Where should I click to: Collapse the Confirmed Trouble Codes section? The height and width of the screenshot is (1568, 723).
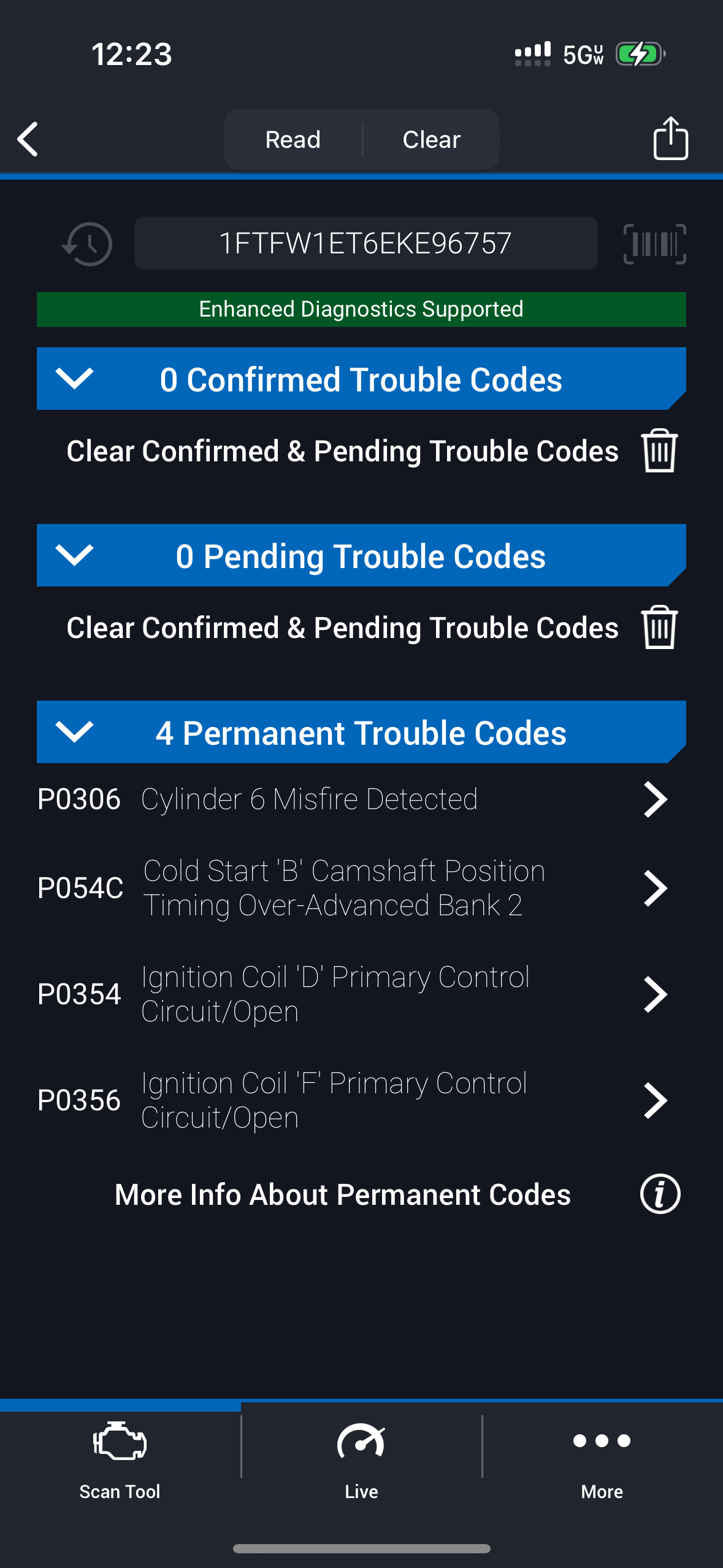pyautogui.click(x=74, y=379)
